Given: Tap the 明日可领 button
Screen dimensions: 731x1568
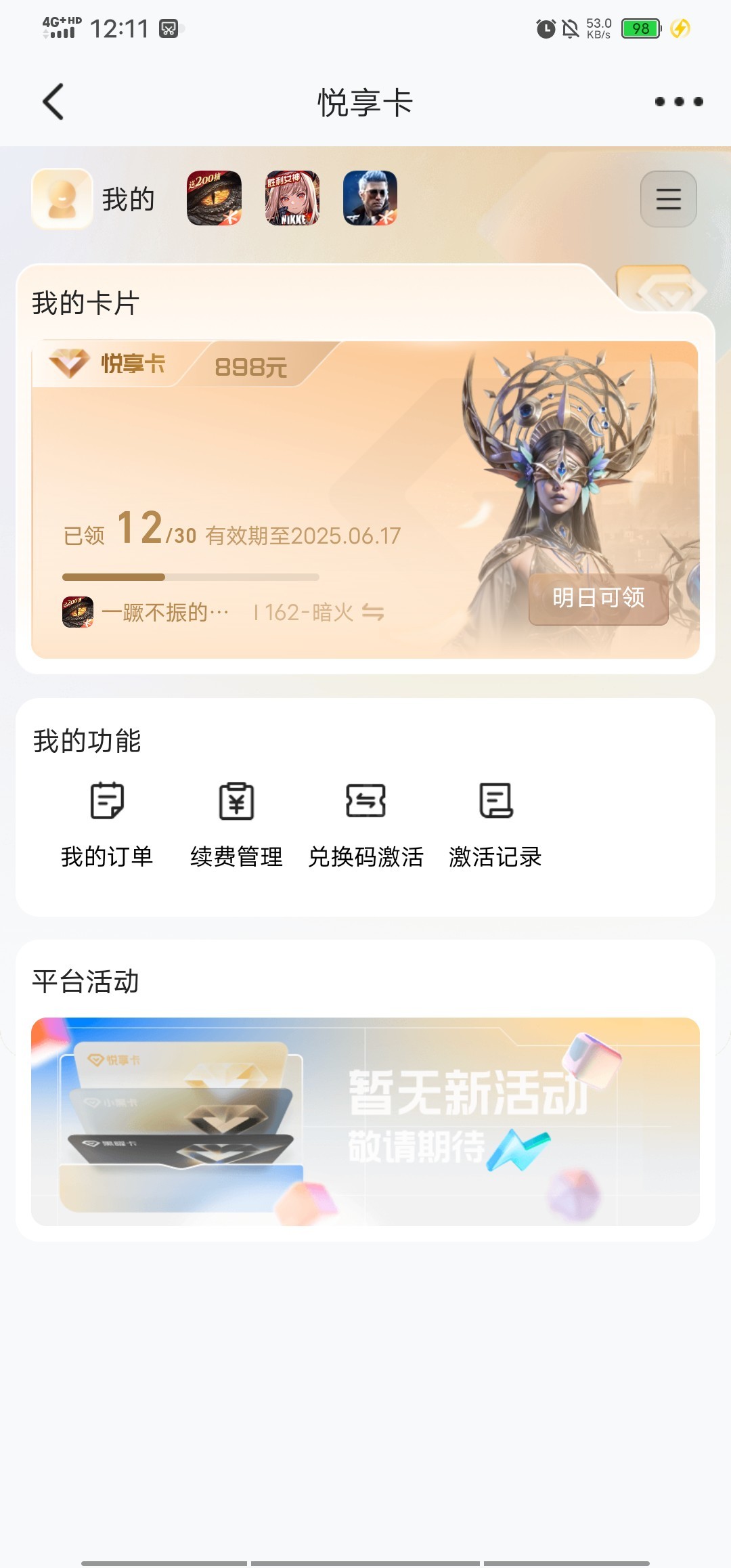Looking at the screenshot, I should 598,598.
